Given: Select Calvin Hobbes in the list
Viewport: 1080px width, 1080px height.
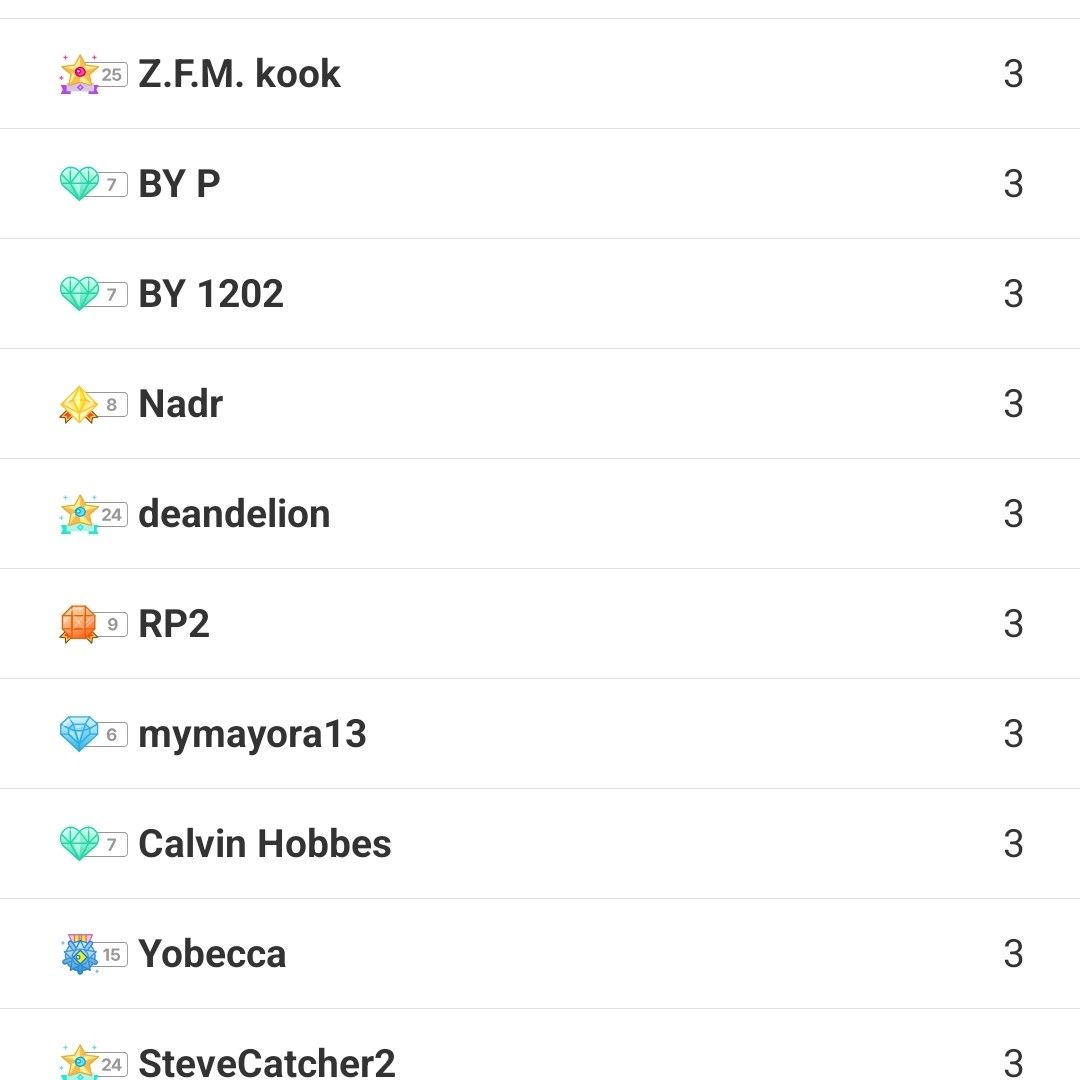Looking at the screenshot, I should tap(265, 844).
